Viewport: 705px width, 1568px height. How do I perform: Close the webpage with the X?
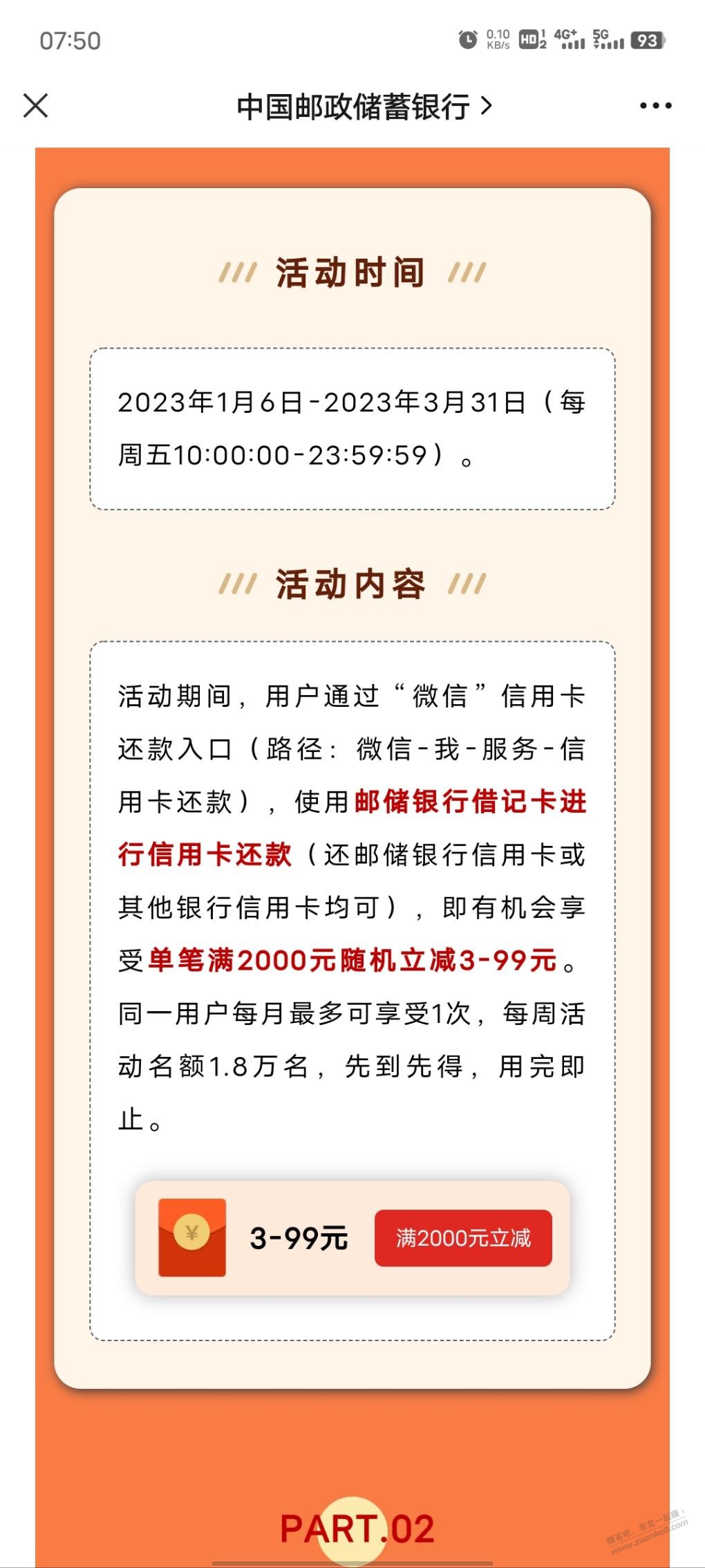tap(35, 107)
